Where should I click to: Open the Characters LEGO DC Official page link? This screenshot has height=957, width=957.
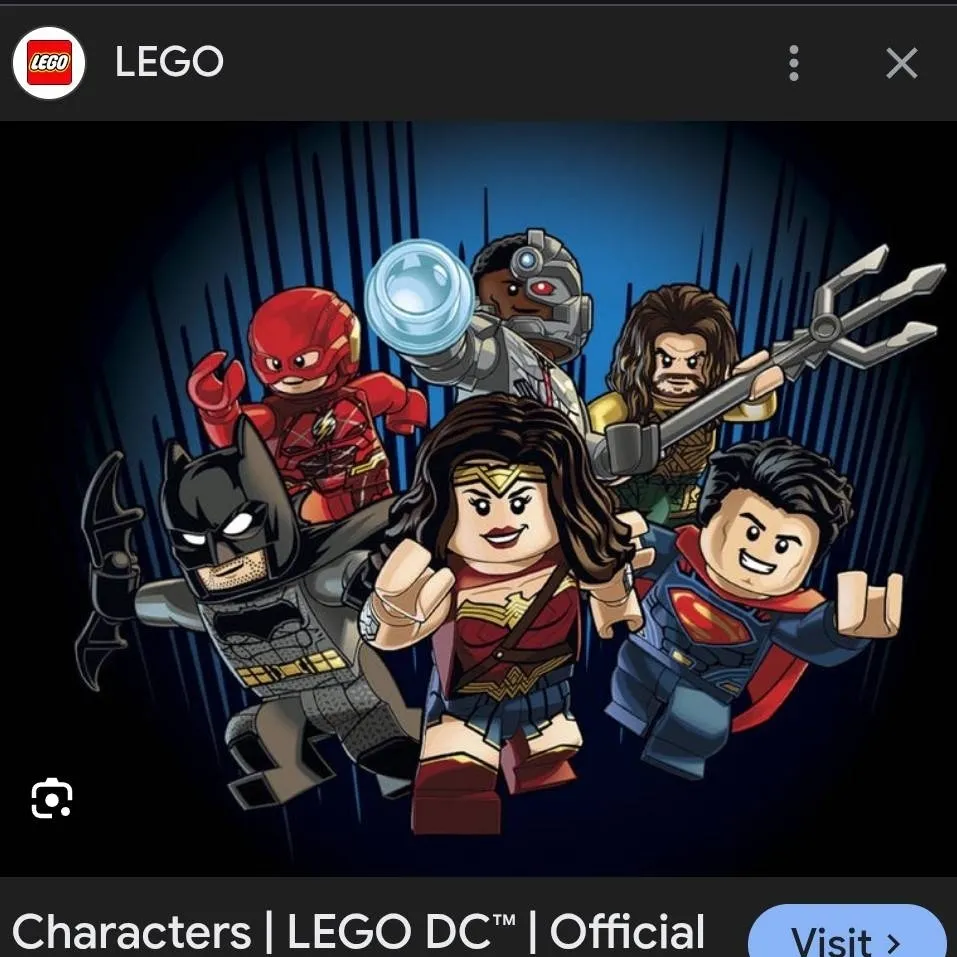point(358,932)
